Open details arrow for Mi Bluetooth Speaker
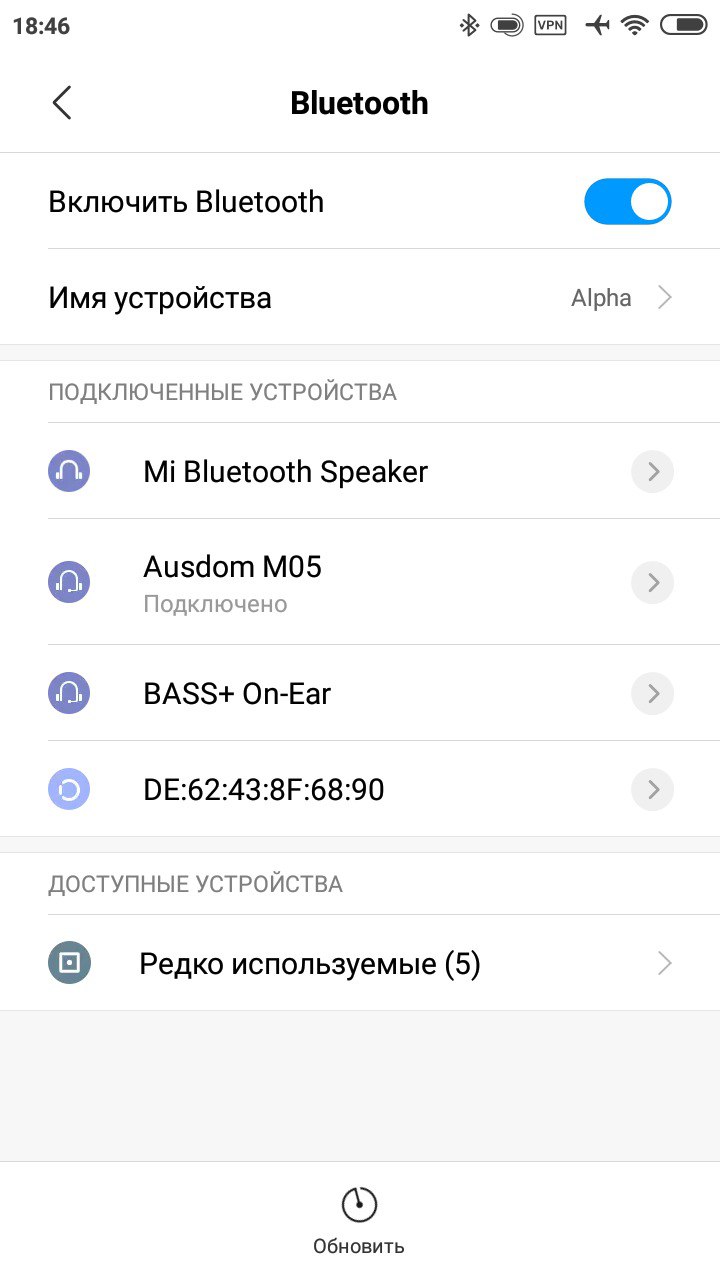720x1280 pixels. click(x=653, y=471)
